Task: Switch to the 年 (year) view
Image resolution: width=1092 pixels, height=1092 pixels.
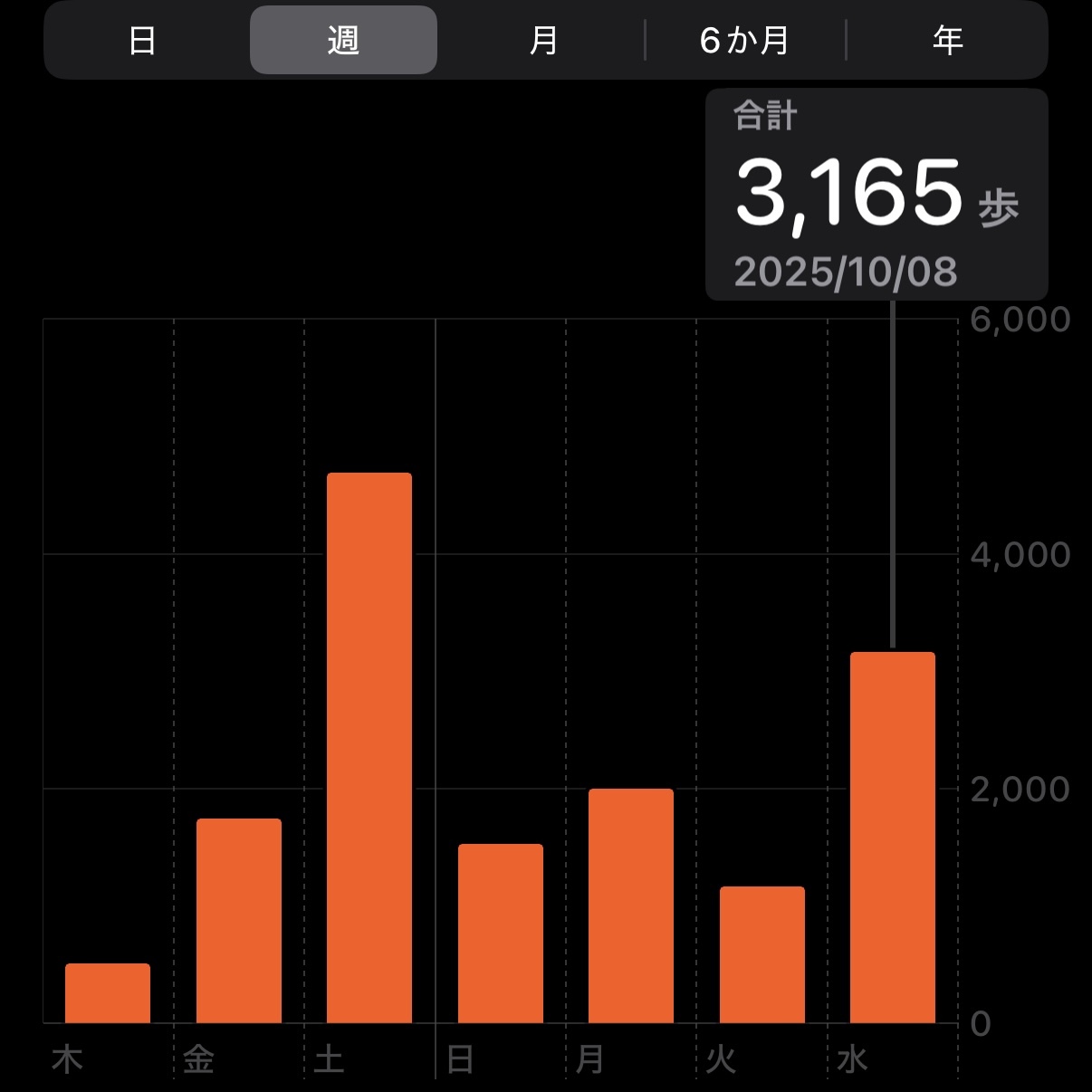Action: (947, 41)
